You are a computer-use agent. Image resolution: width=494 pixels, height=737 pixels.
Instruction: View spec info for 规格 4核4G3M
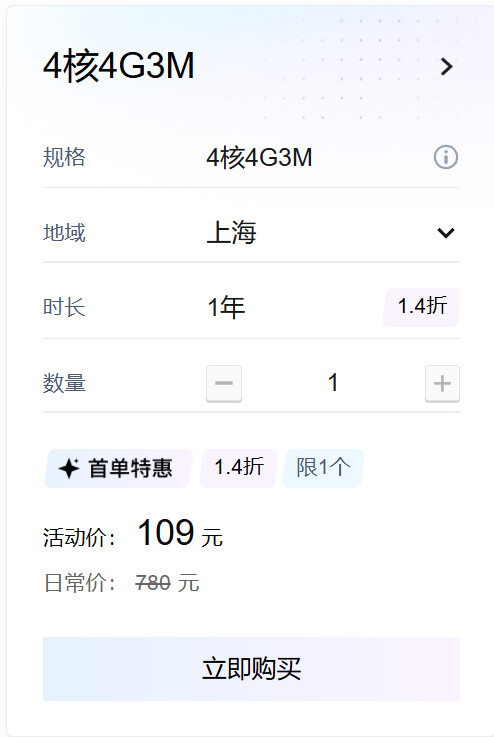click(x=446, y=157)
